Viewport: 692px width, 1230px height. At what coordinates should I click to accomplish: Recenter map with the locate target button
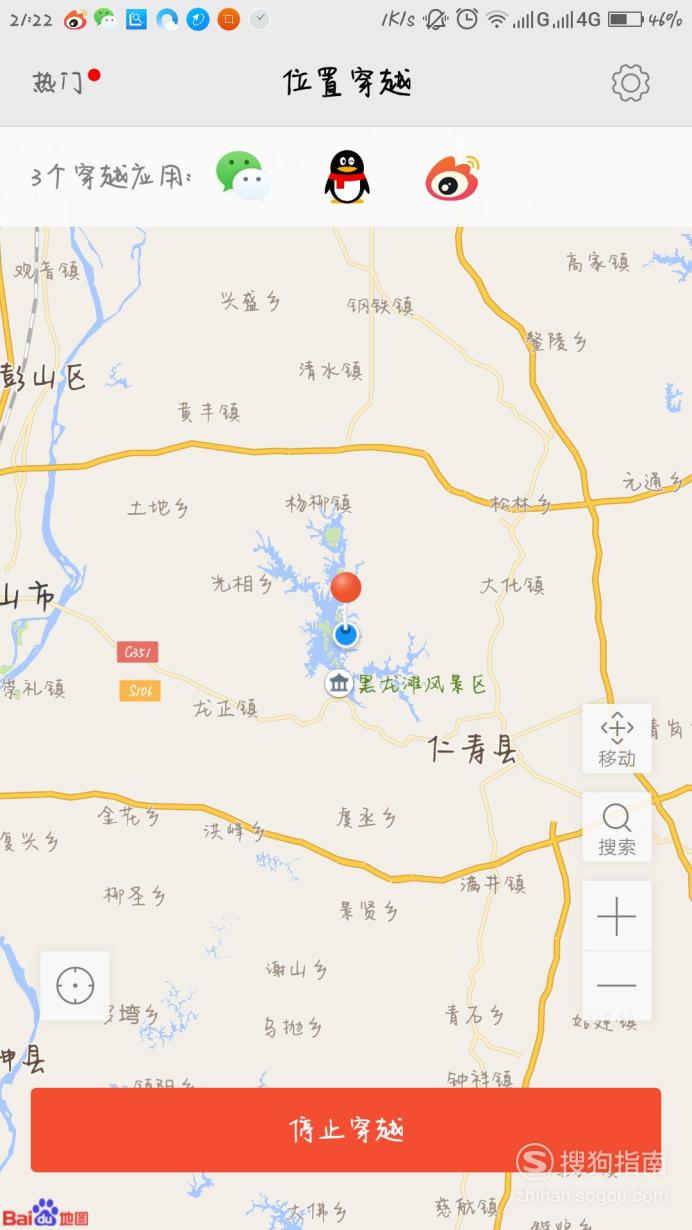[x=75, y=986]
